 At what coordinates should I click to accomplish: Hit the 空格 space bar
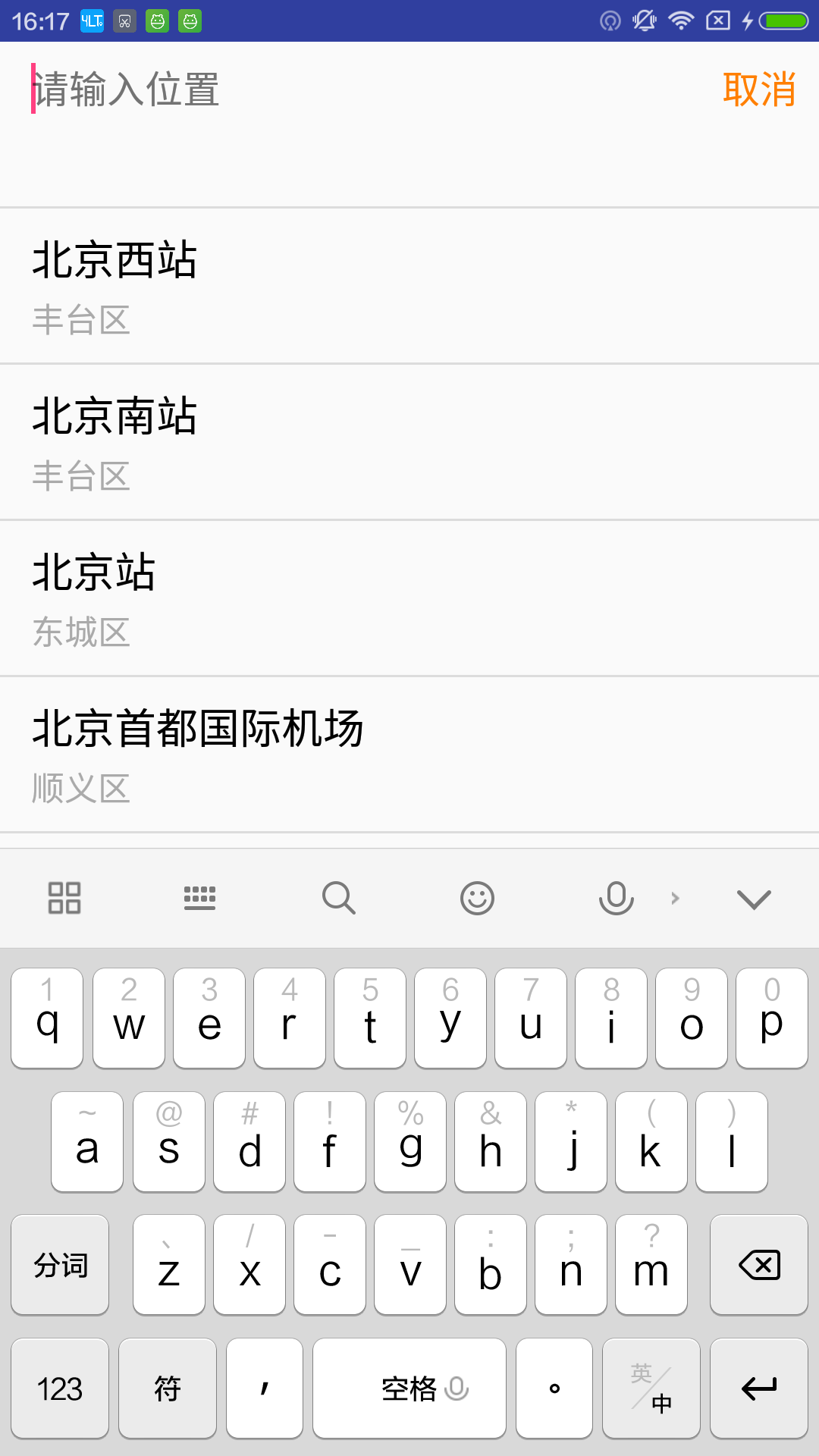409,1389
